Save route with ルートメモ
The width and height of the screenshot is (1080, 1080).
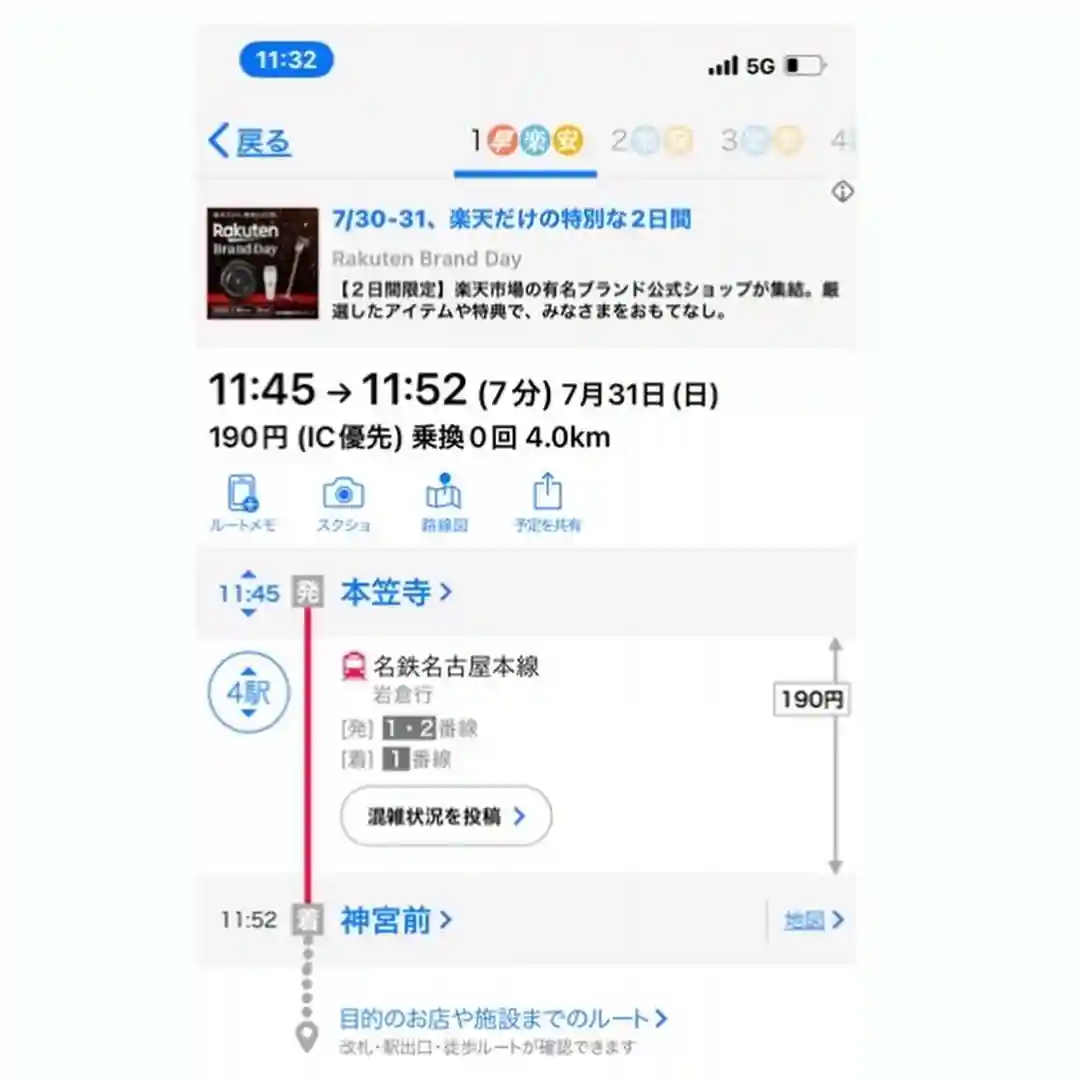[243, 504]
